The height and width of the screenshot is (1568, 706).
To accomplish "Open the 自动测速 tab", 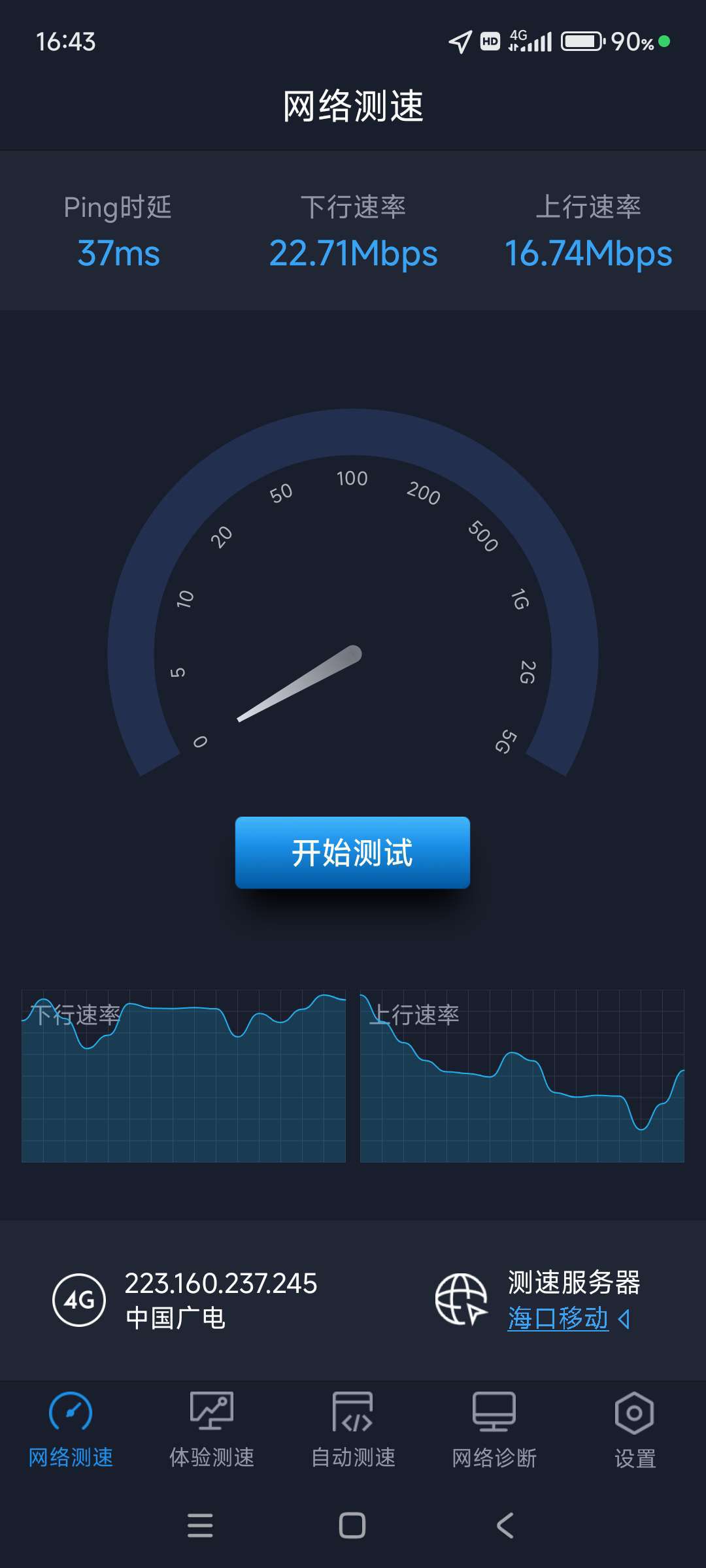I will click(x=353, y=1430).
